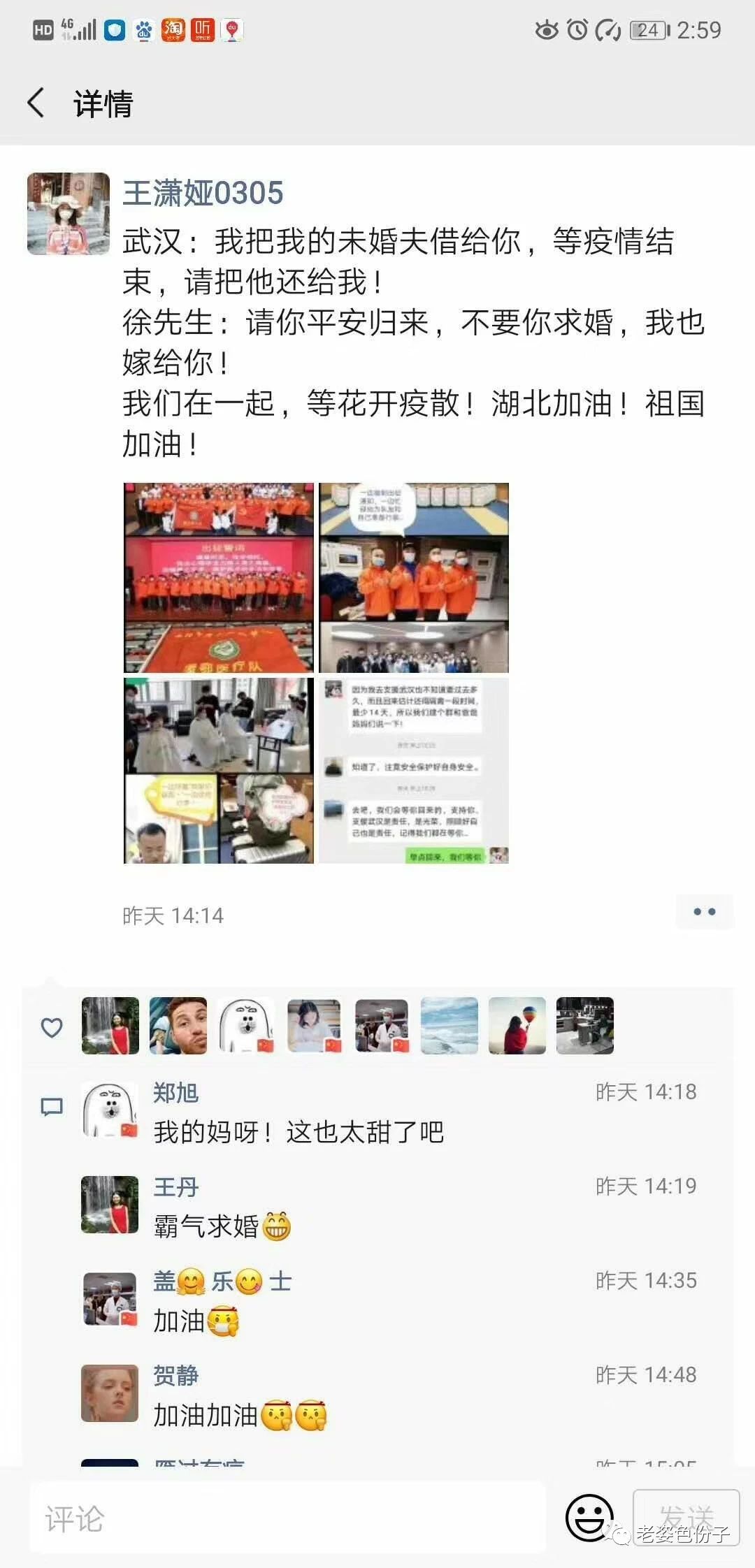Focus the 评论 comment input field
The height and width of the screenshot is (1568, 755).
point(287,1518)
